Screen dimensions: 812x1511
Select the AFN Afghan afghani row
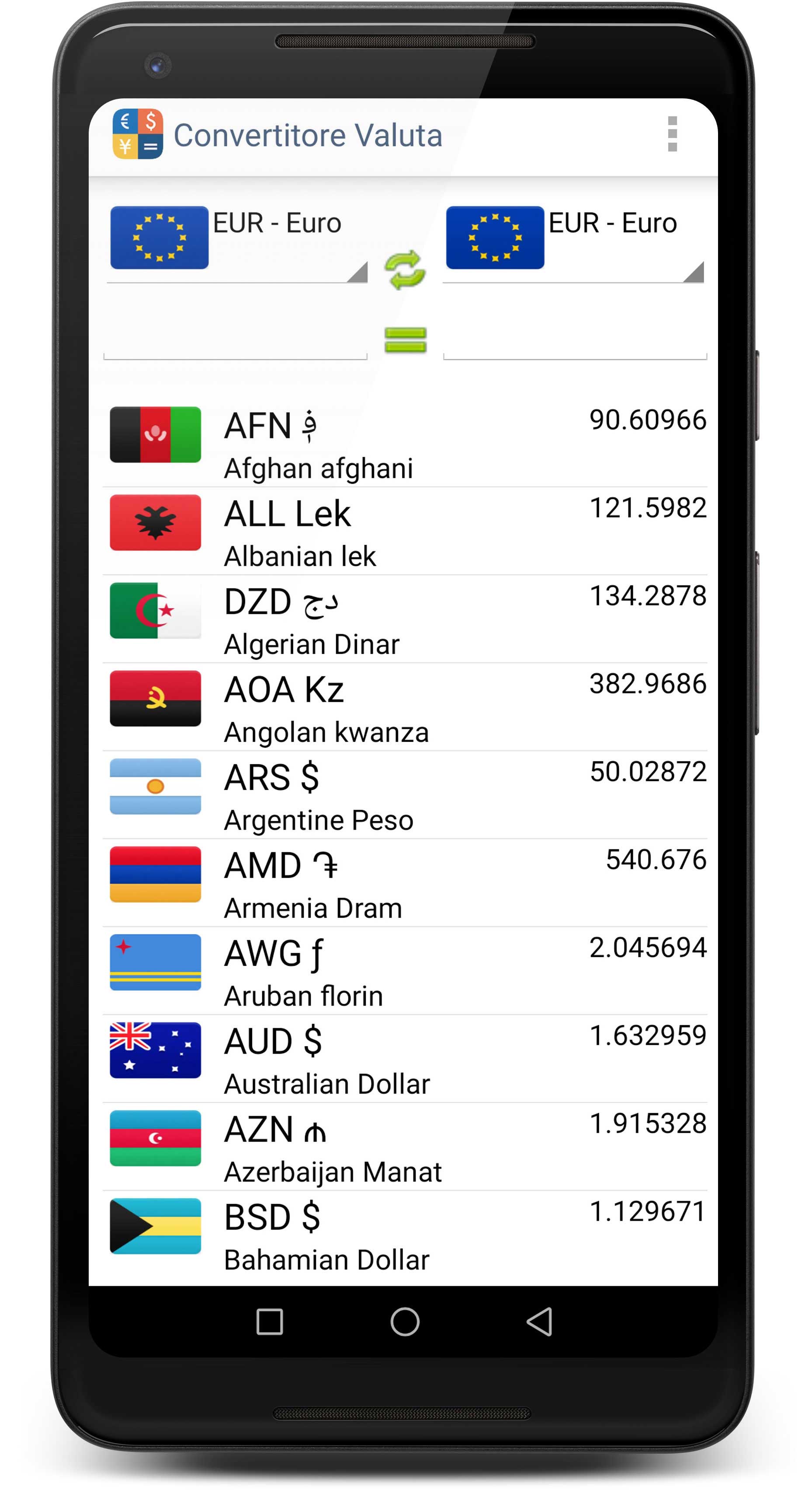click(x=405, y=443)
